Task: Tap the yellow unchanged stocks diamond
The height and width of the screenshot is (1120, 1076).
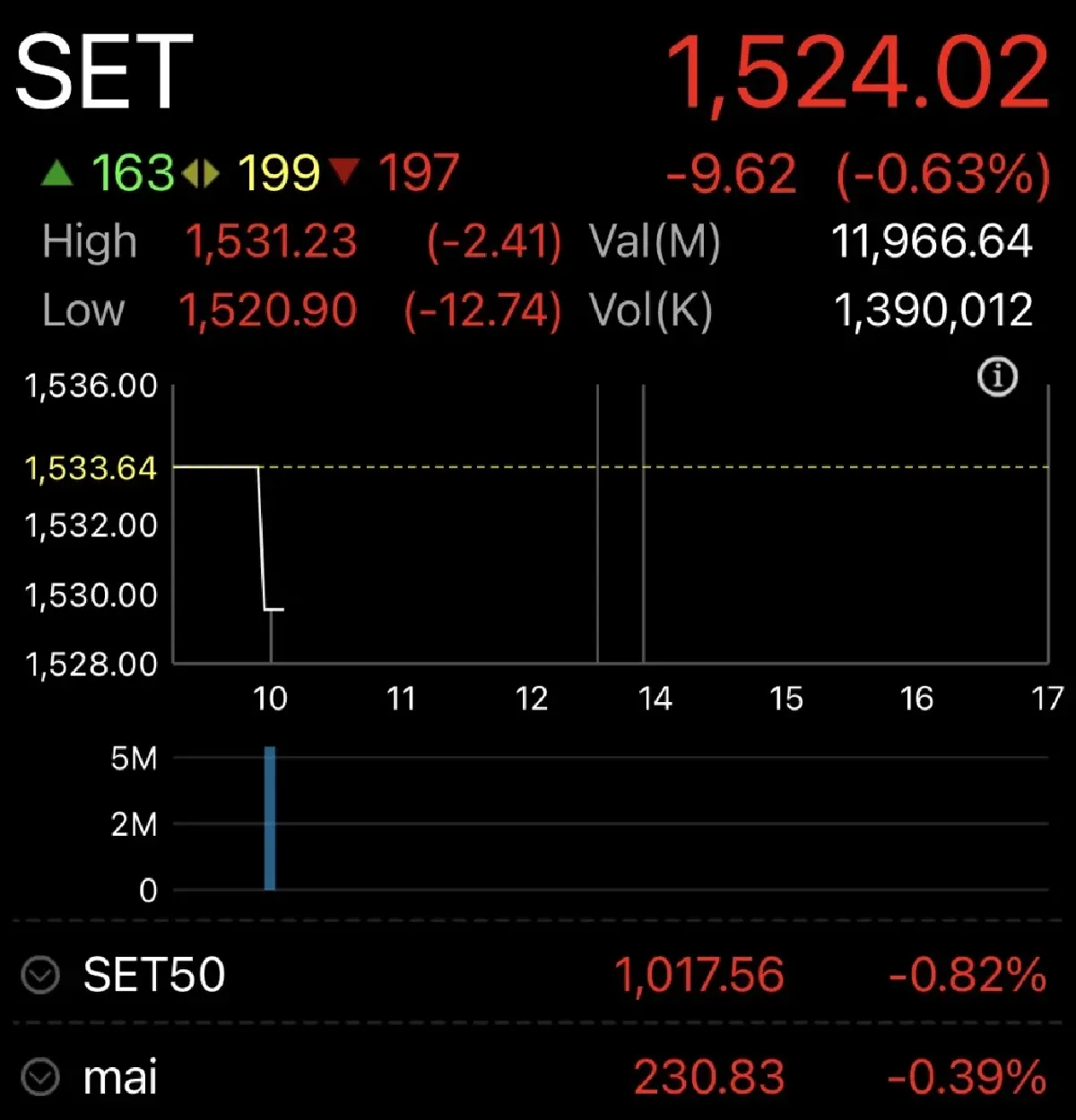Action: pos(202,172)
